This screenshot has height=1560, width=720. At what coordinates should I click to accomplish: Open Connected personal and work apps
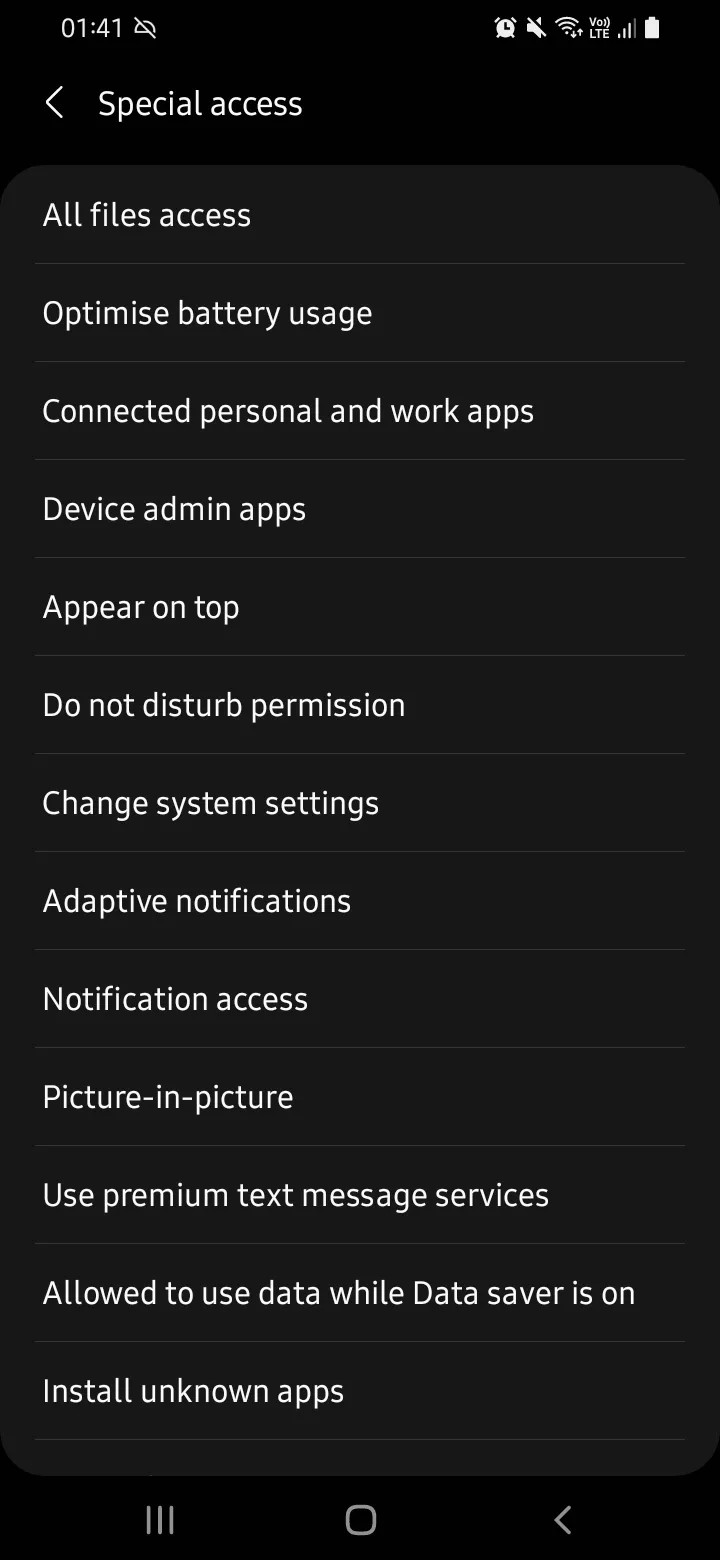tap(360, 411)
